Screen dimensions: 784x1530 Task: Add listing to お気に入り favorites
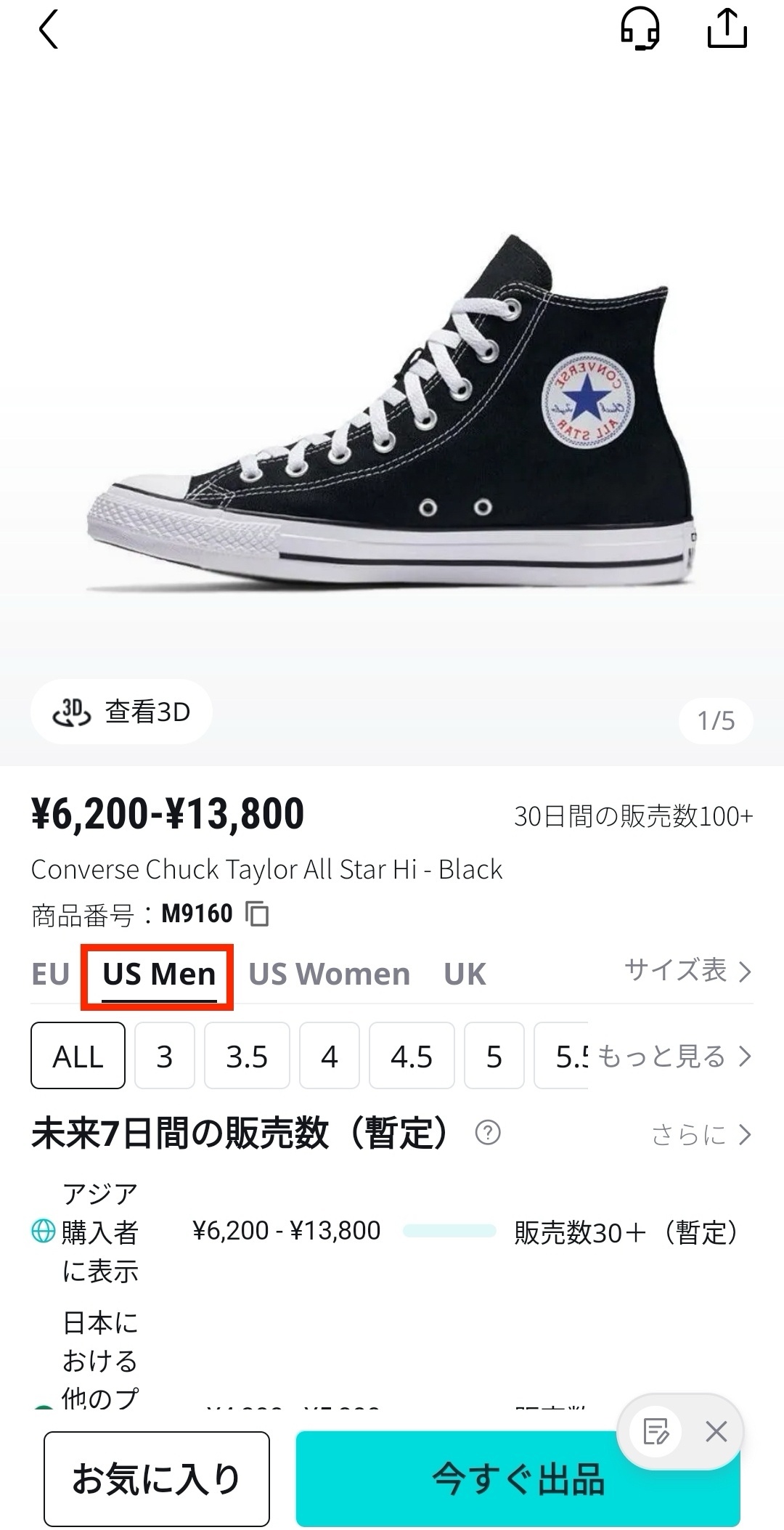[x=157, y=1481]
